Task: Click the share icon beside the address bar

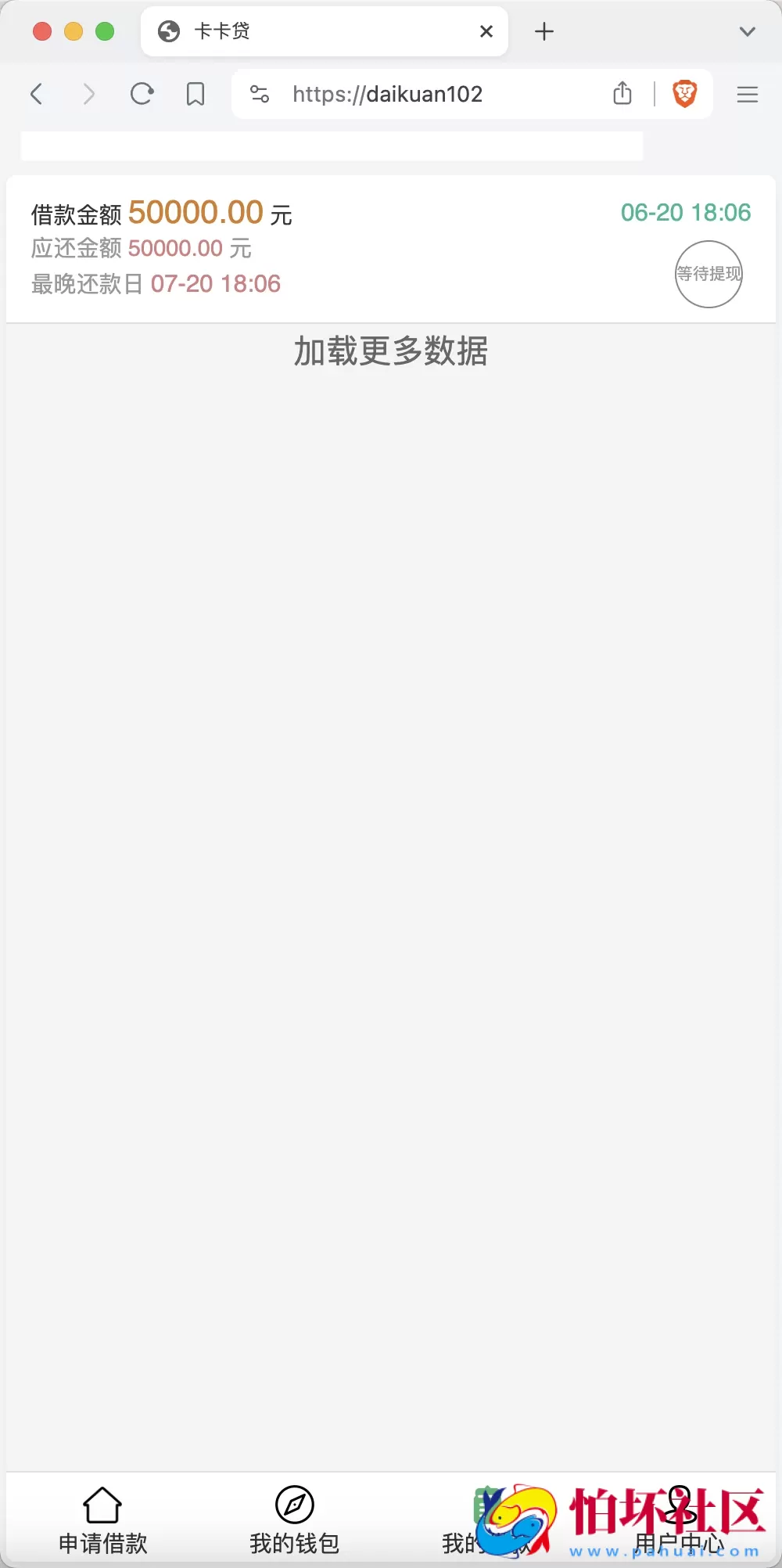Action: tap(622, 93)
